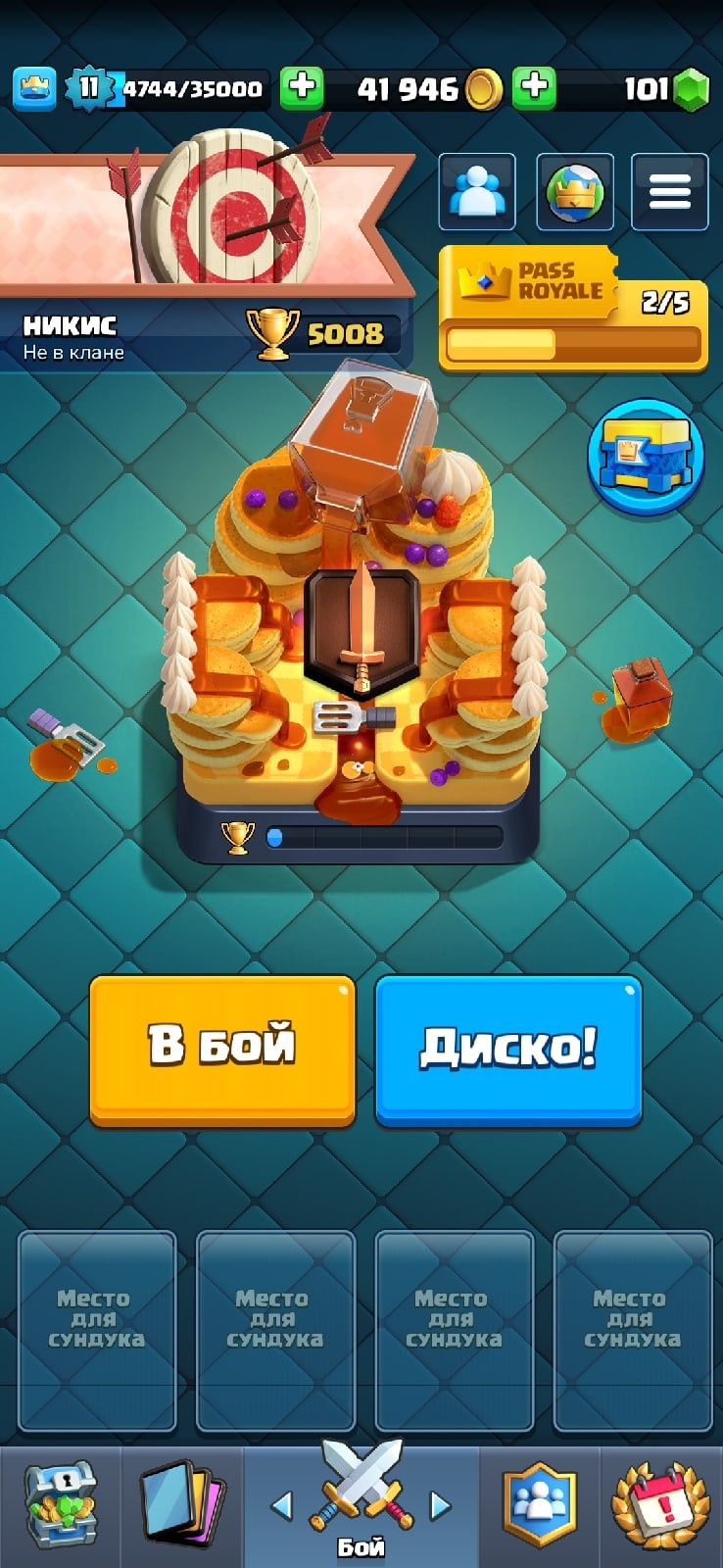The height and width of the screenshot is (1568, 723).
Task: Open the round blue chest icon
Action: tap(646, 457)
